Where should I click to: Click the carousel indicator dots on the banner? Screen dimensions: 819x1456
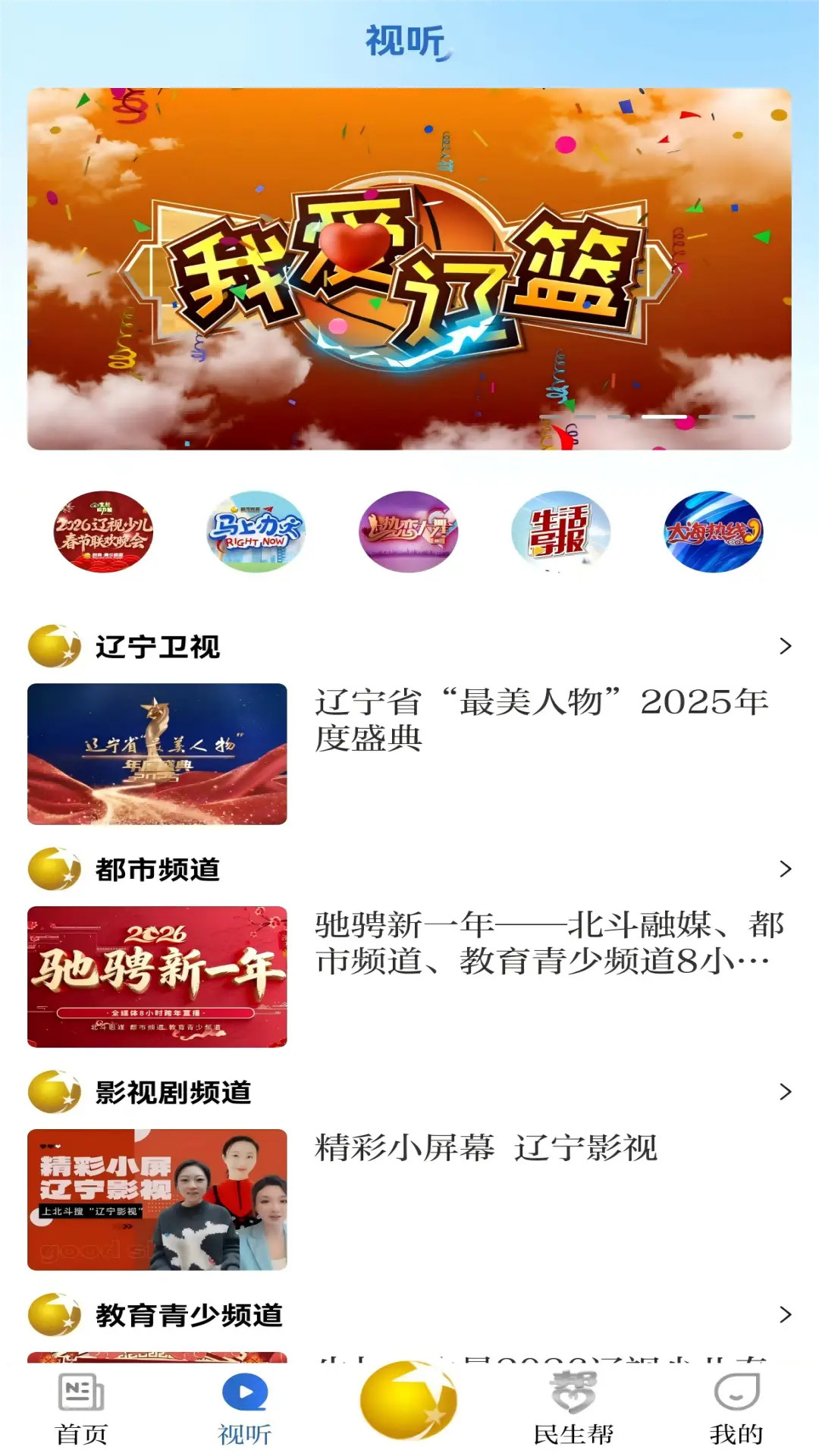[x=648, y=415]
